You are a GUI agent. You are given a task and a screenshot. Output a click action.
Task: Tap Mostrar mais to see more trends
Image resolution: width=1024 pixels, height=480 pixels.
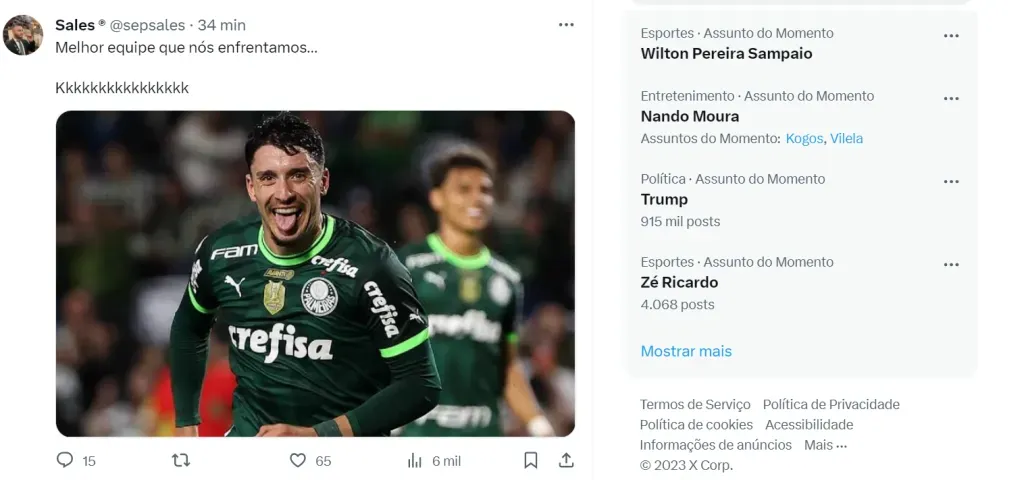click(x=686, y=351)
